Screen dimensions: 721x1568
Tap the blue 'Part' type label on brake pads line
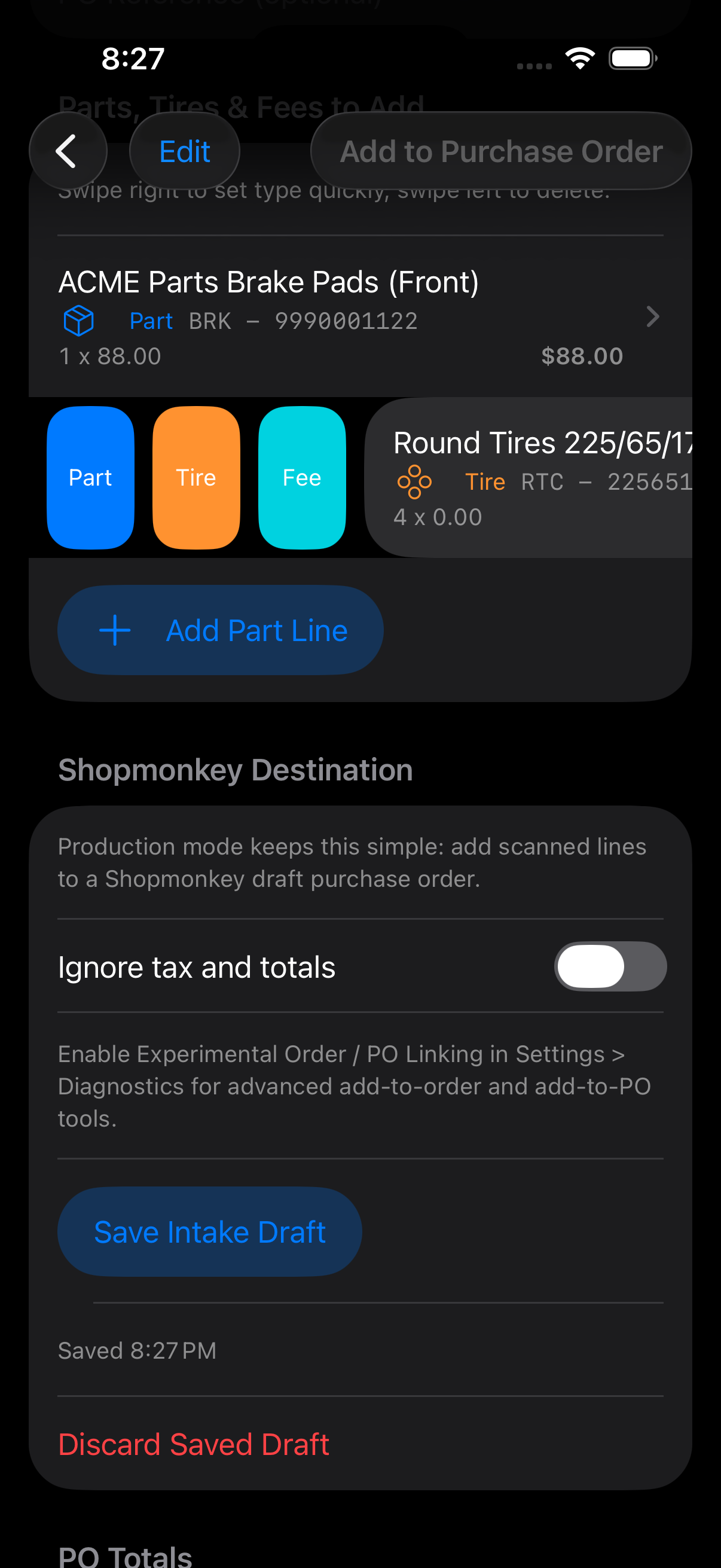coord(151,320)
